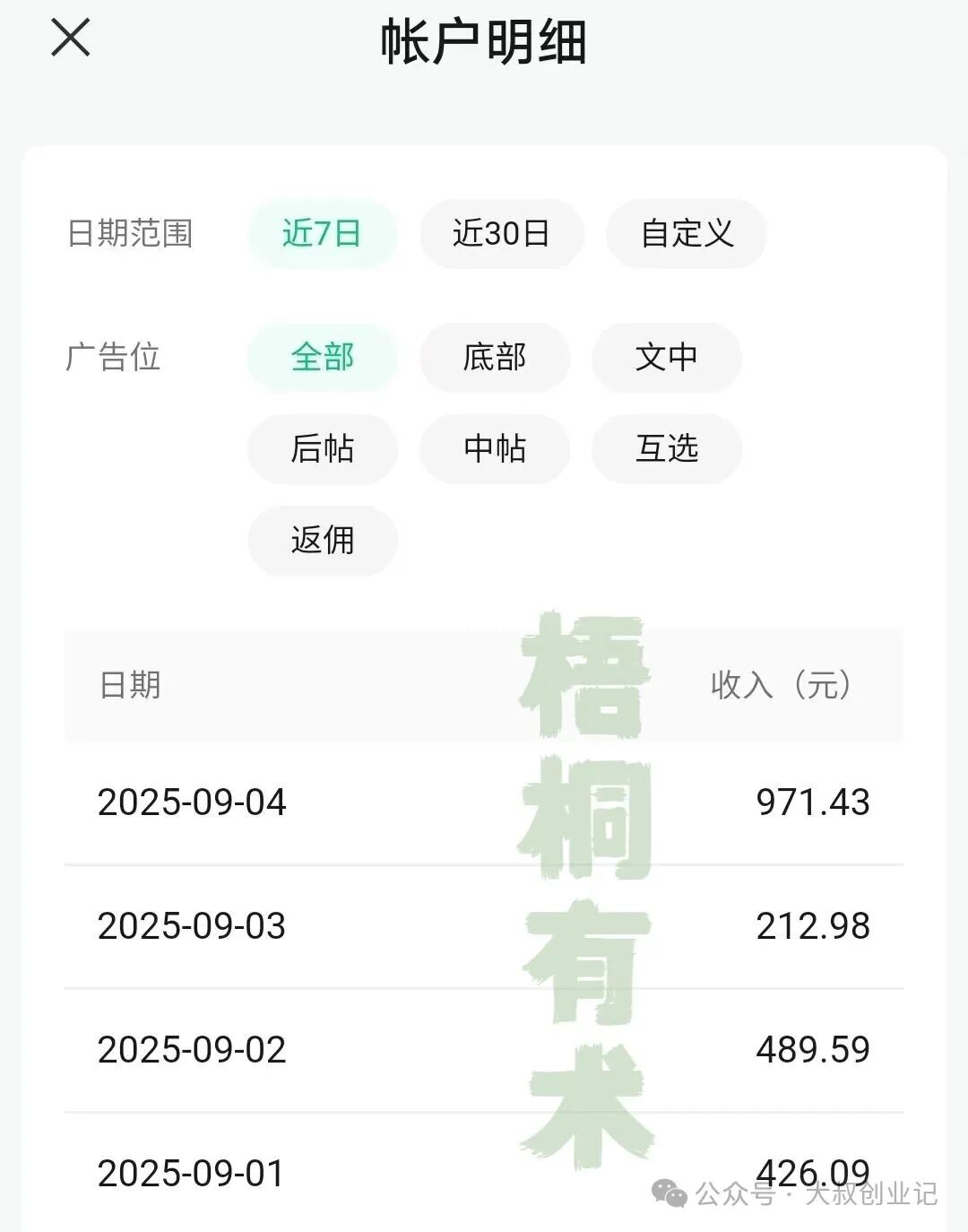
Task: Filter by 文中 ad position
Action: pyautogui.click(x=665, y=358)
